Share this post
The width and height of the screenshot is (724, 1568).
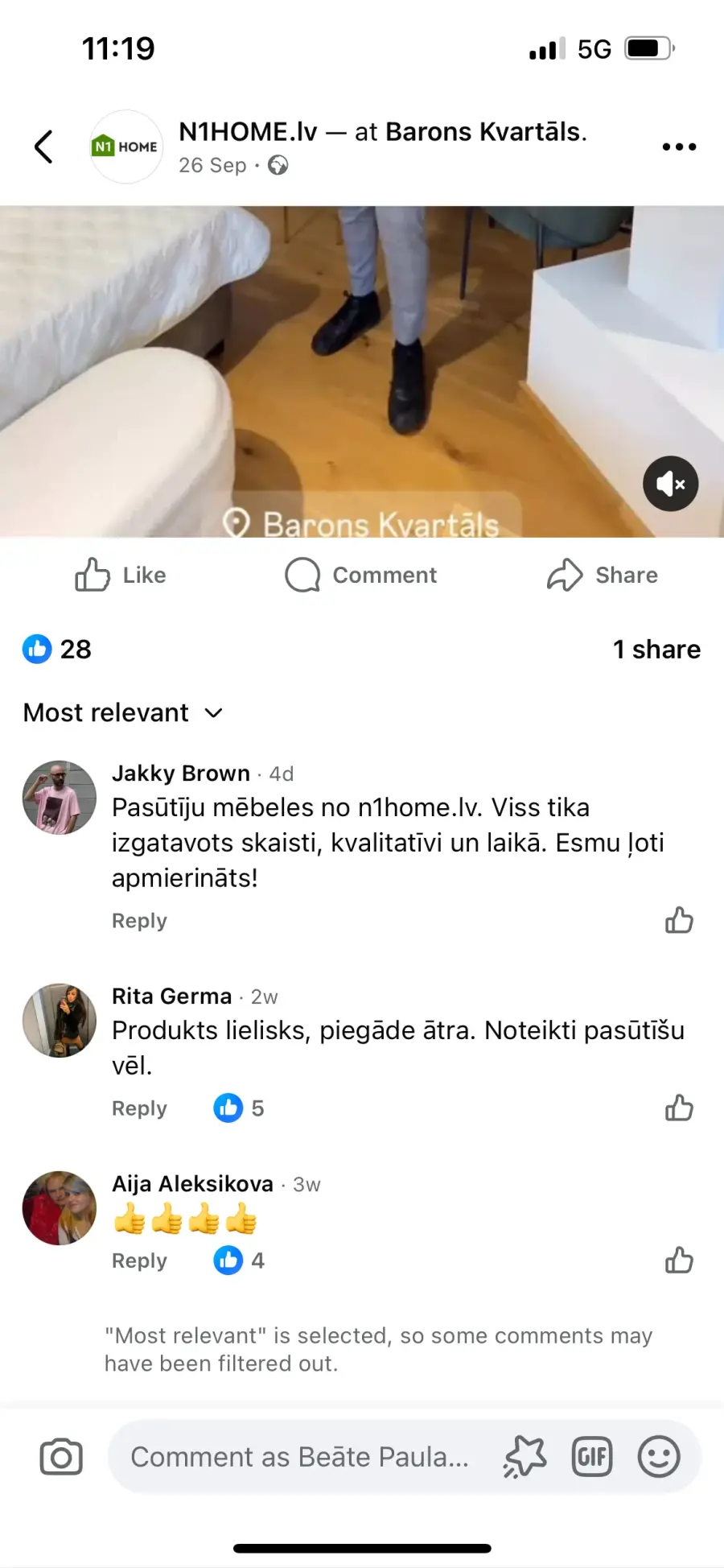(x=603, y=575)
